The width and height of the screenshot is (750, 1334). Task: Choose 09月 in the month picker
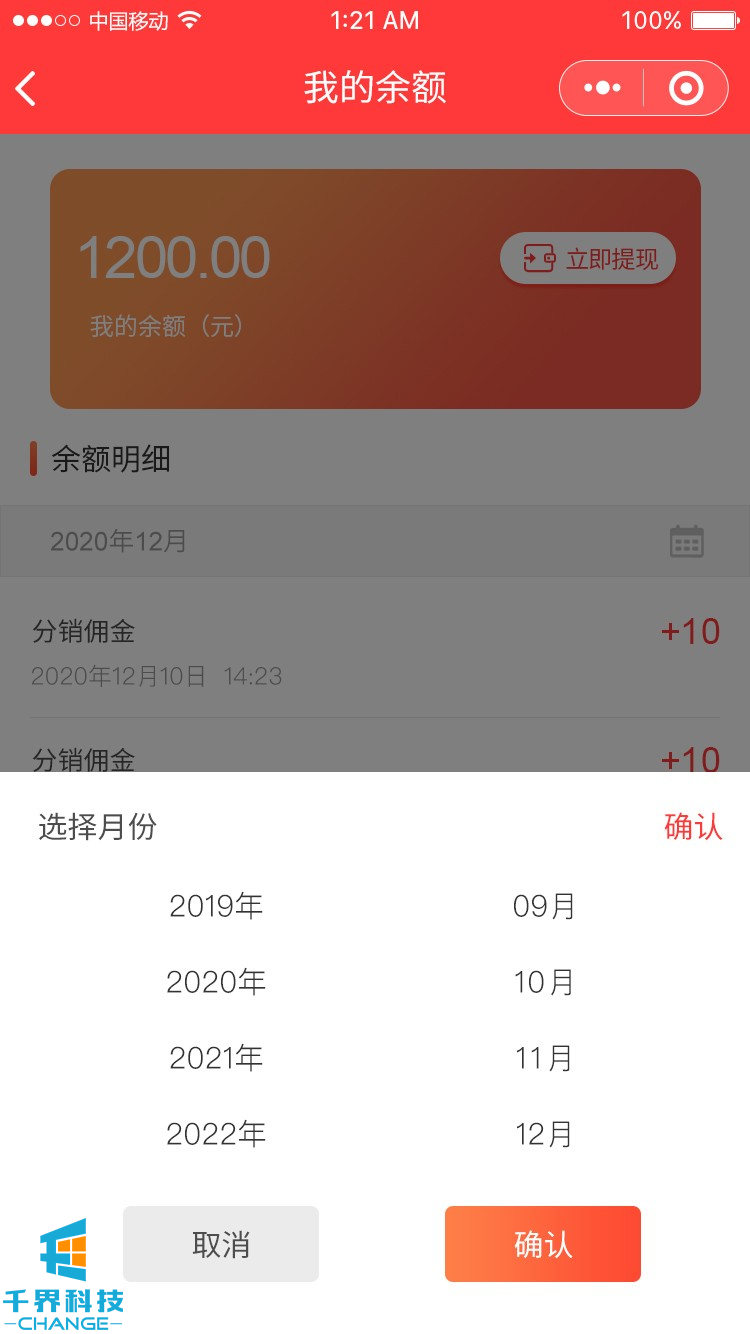point(544,906)
